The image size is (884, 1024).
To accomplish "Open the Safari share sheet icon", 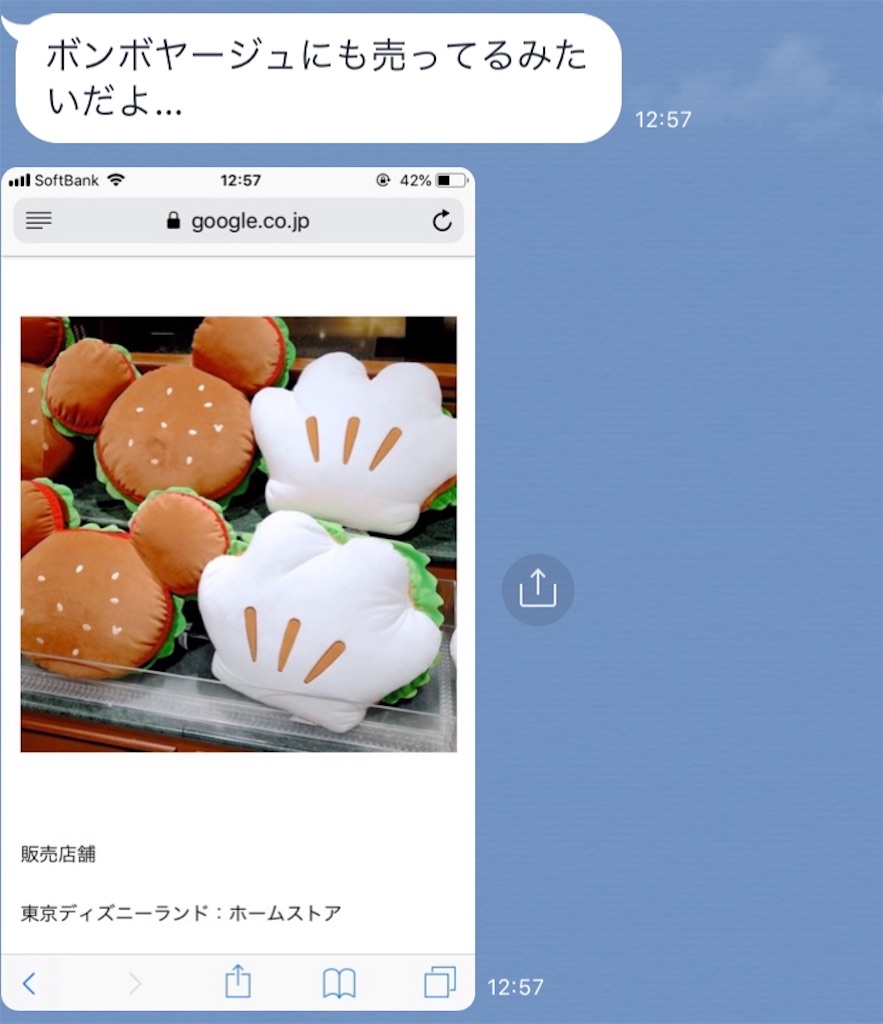I will [237, 983].
